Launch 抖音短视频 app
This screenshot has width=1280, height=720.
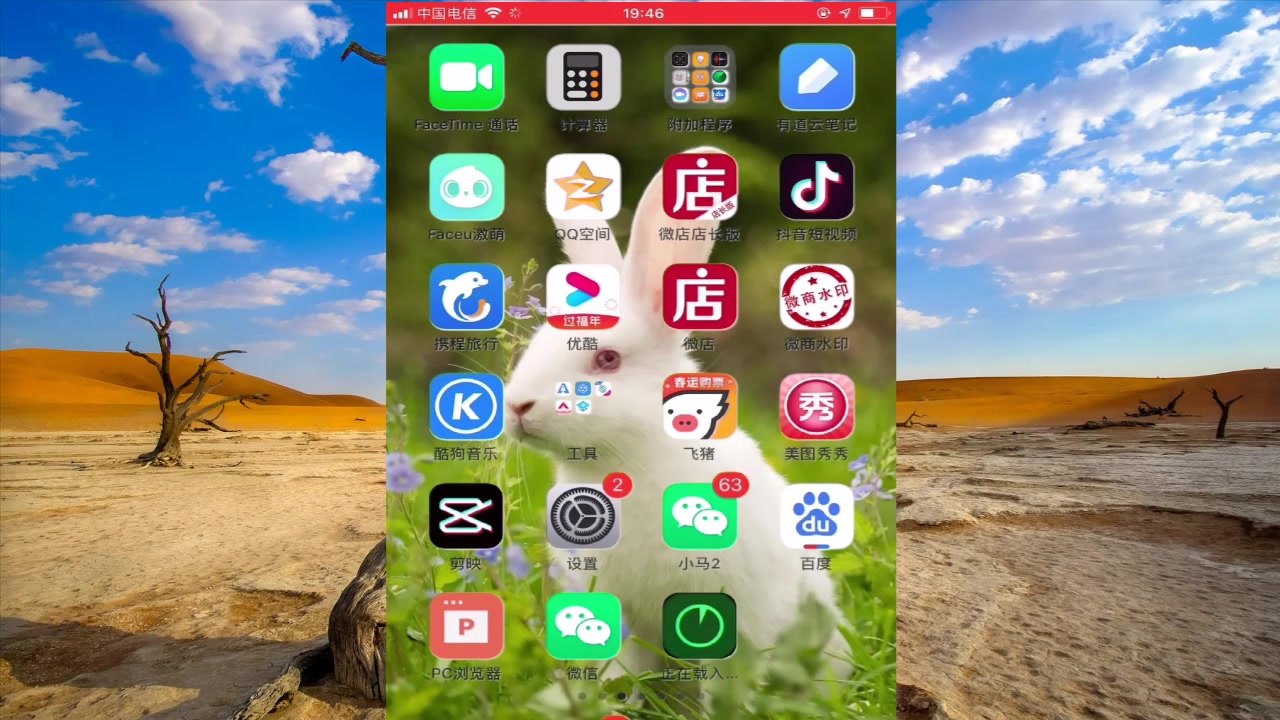pyautogui.click(x=816, y=188)
